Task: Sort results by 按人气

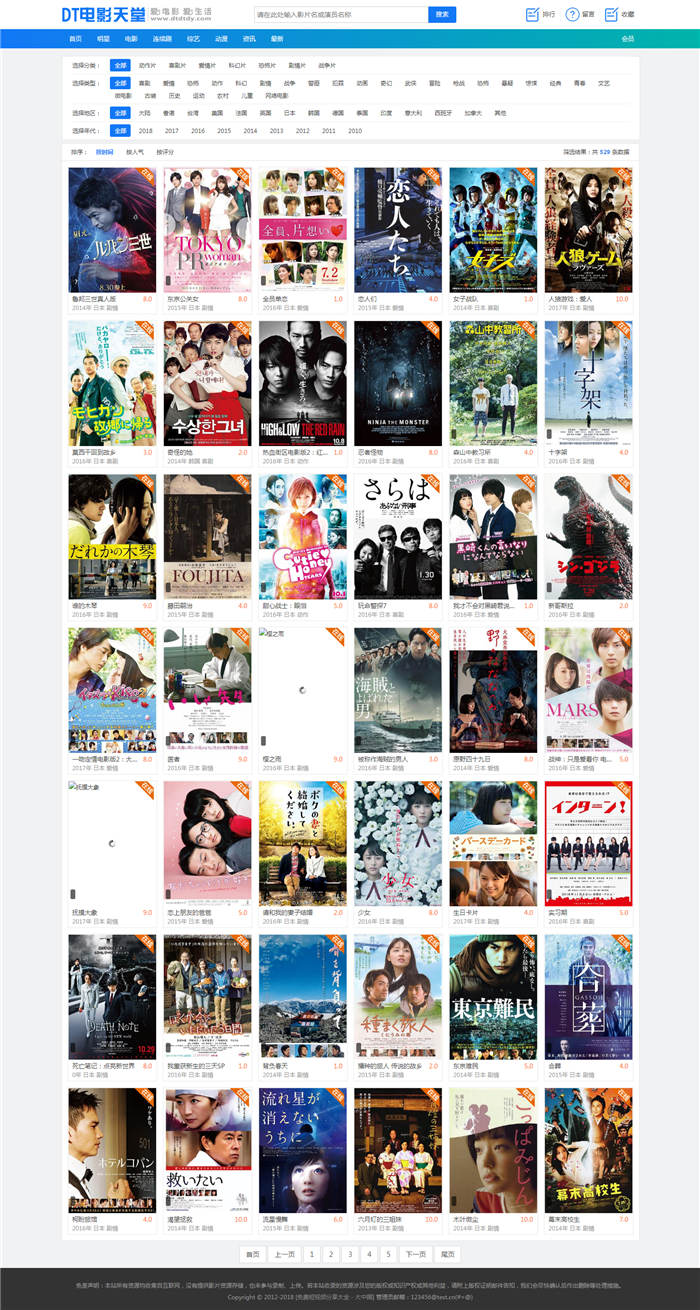Action: click(x=135, y=152)
